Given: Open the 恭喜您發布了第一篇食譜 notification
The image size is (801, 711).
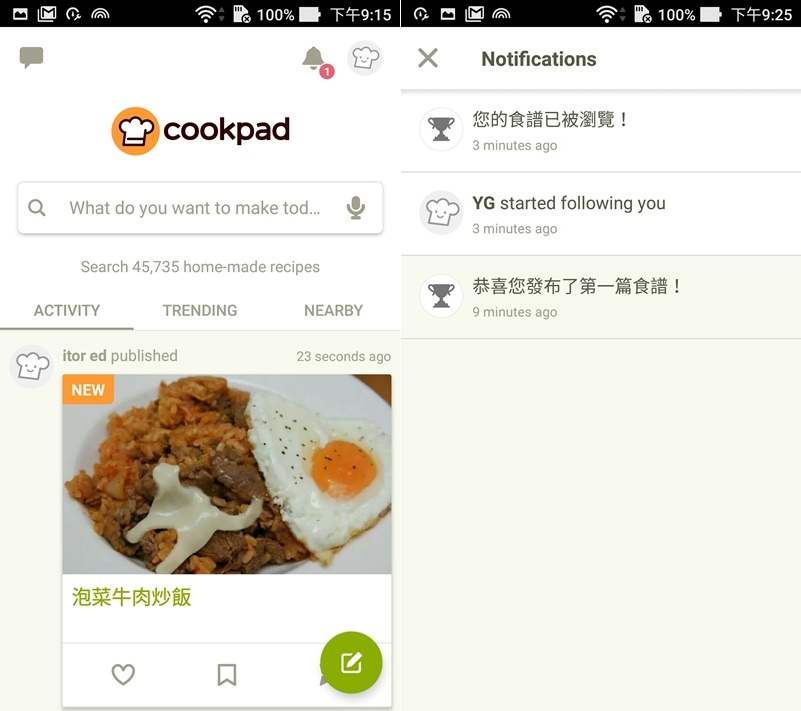Looking at the screenshot, I should point(600,297).
